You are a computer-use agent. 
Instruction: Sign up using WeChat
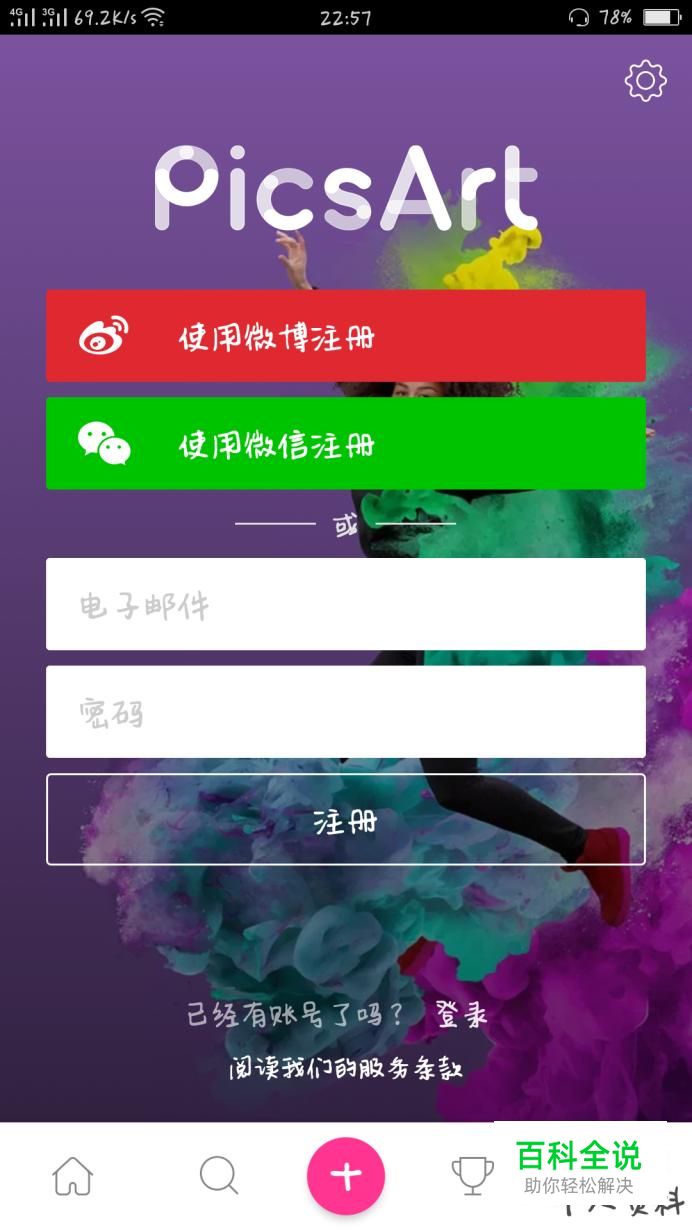[x=345, y=443]
